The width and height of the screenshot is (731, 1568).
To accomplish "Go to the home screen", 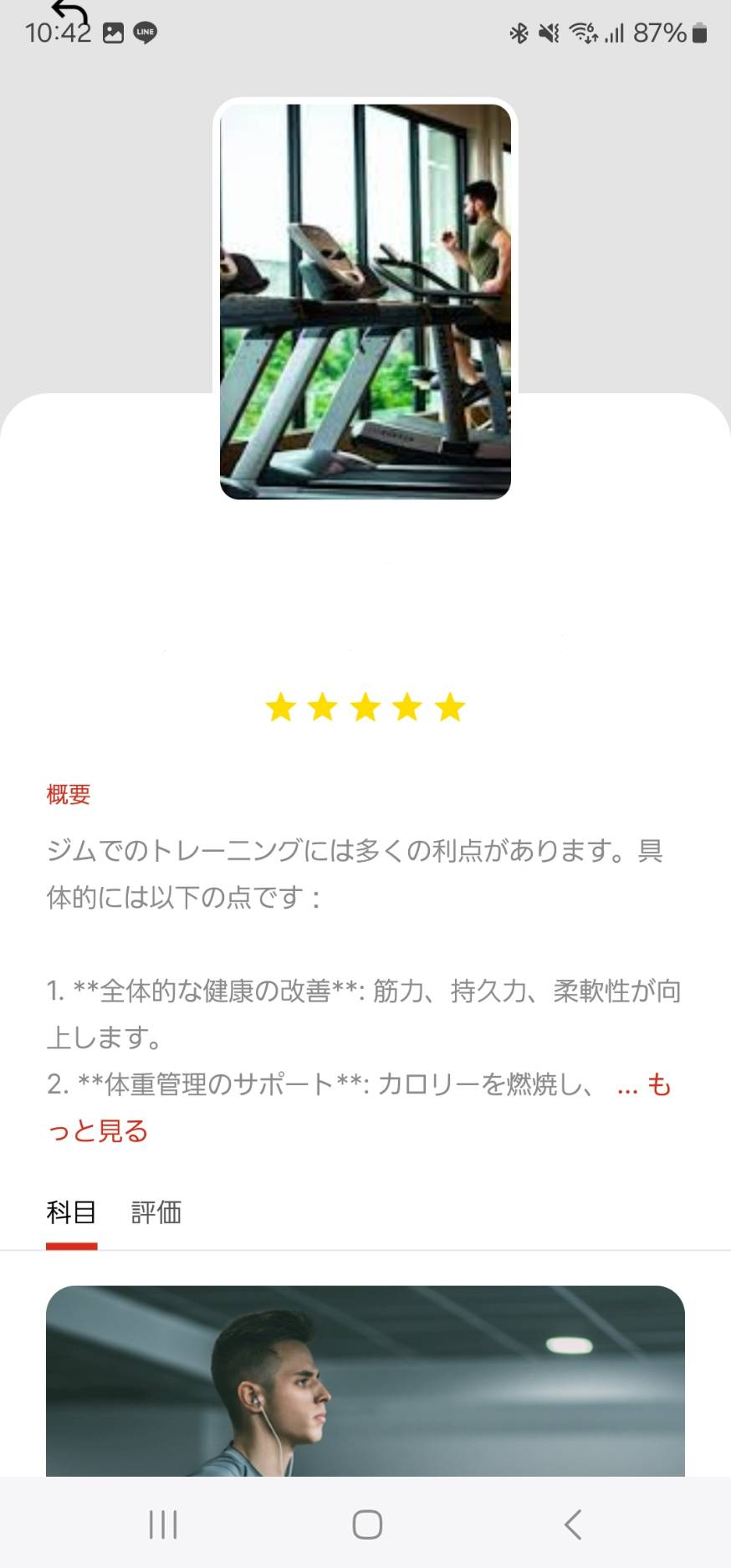I will [x=367, y=1524].
